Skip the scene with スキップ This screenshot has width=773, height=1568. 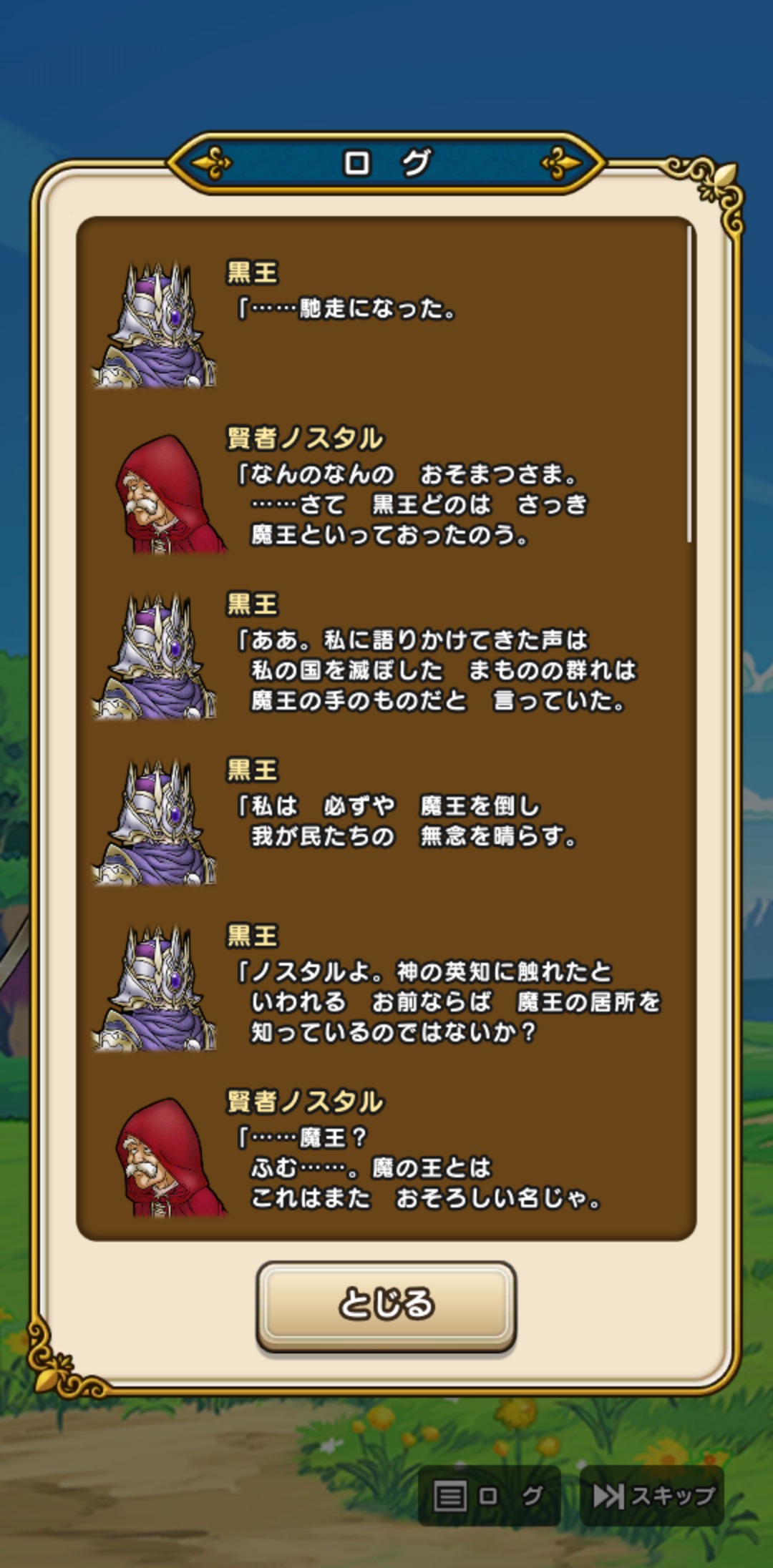[x=652, y=1495]
